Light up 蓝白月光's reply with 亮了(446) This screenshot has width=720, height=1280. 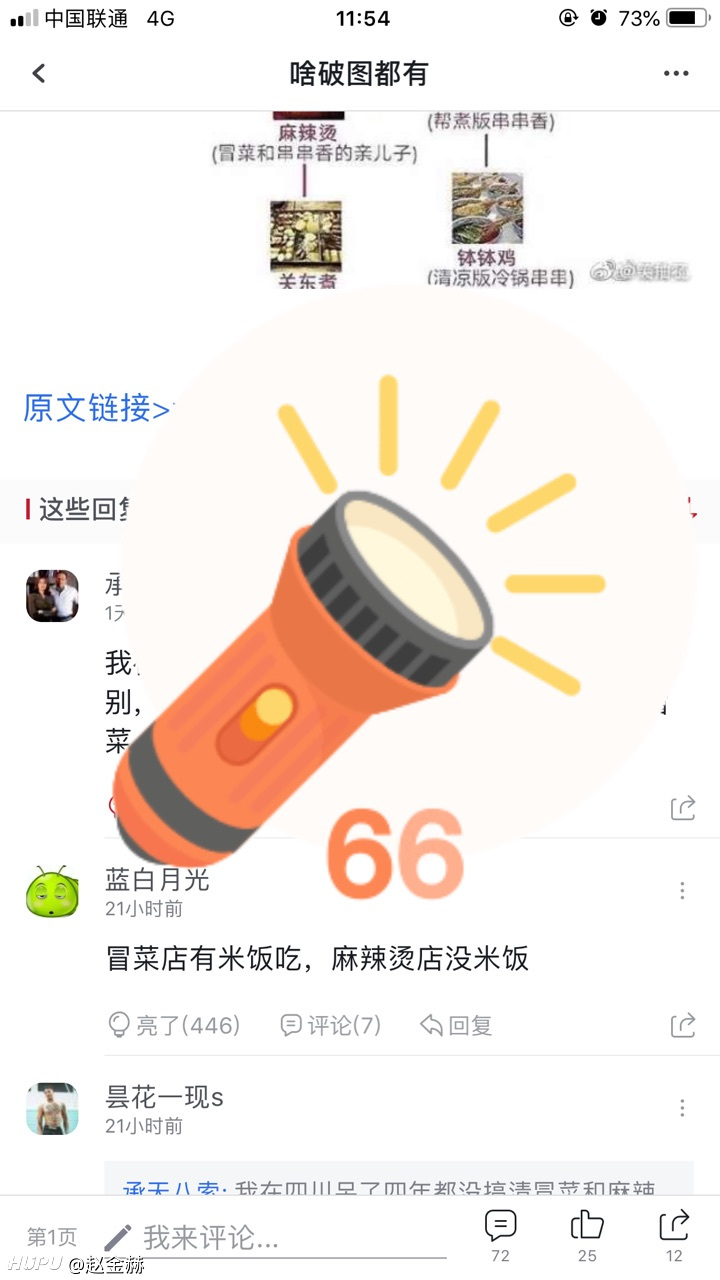tap(174, 1025)
